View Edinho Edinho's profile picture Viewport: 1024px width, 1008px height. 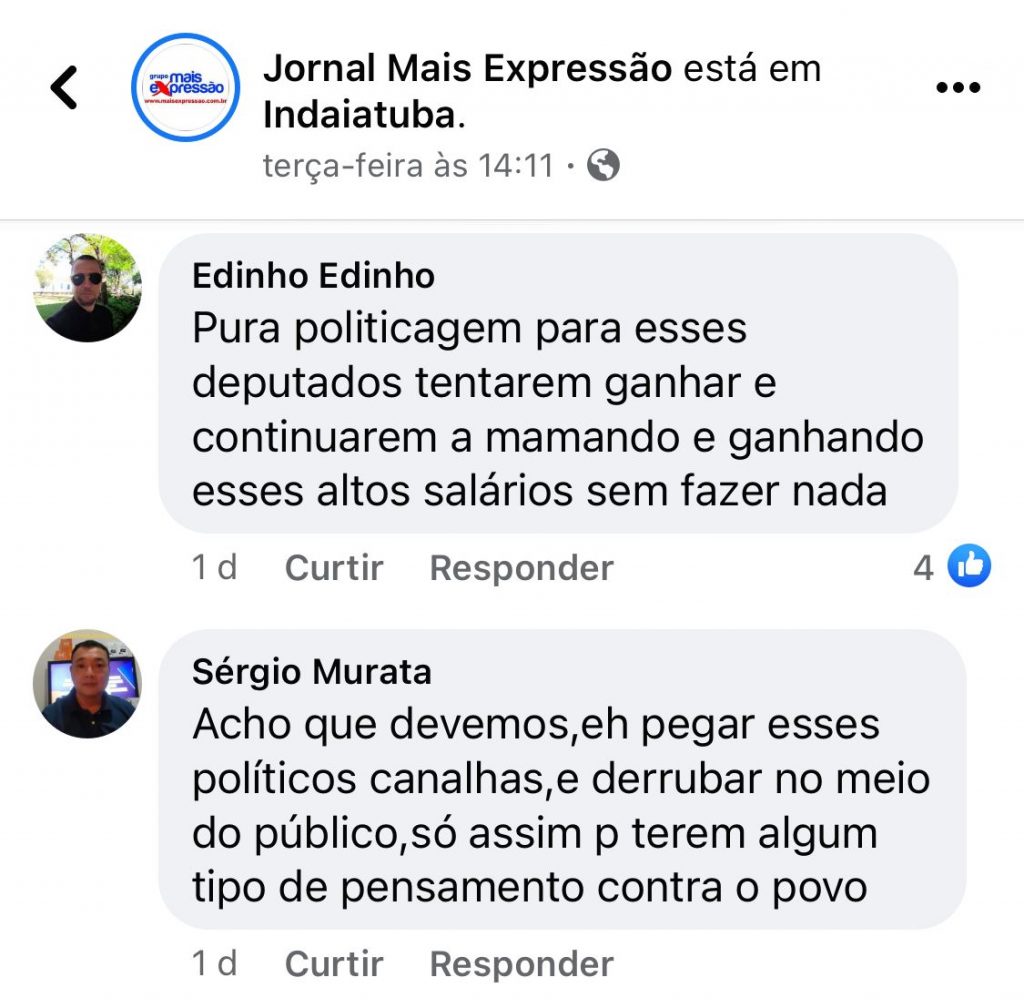pos(88,288)
